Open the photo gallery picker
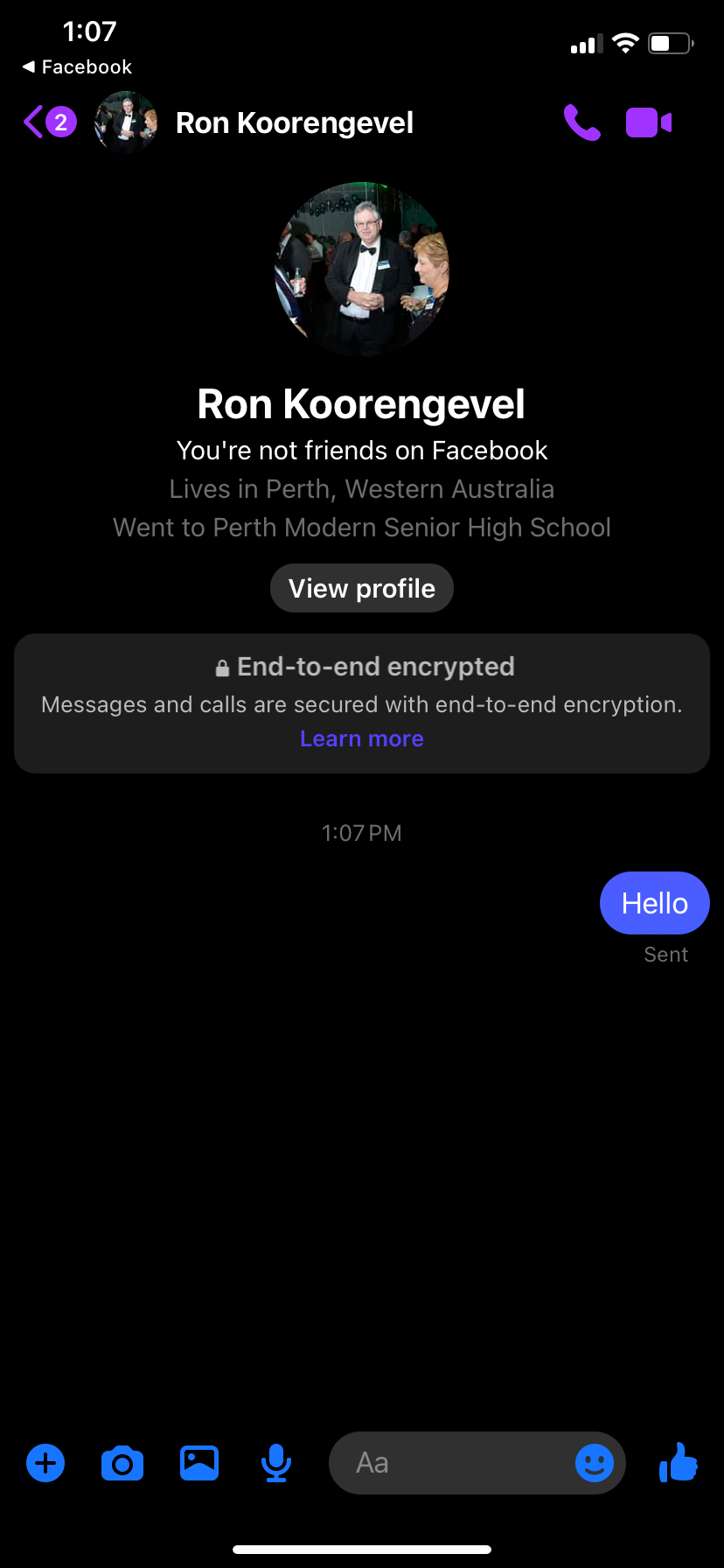The image size is (724, 1568). coord(199,1463)
